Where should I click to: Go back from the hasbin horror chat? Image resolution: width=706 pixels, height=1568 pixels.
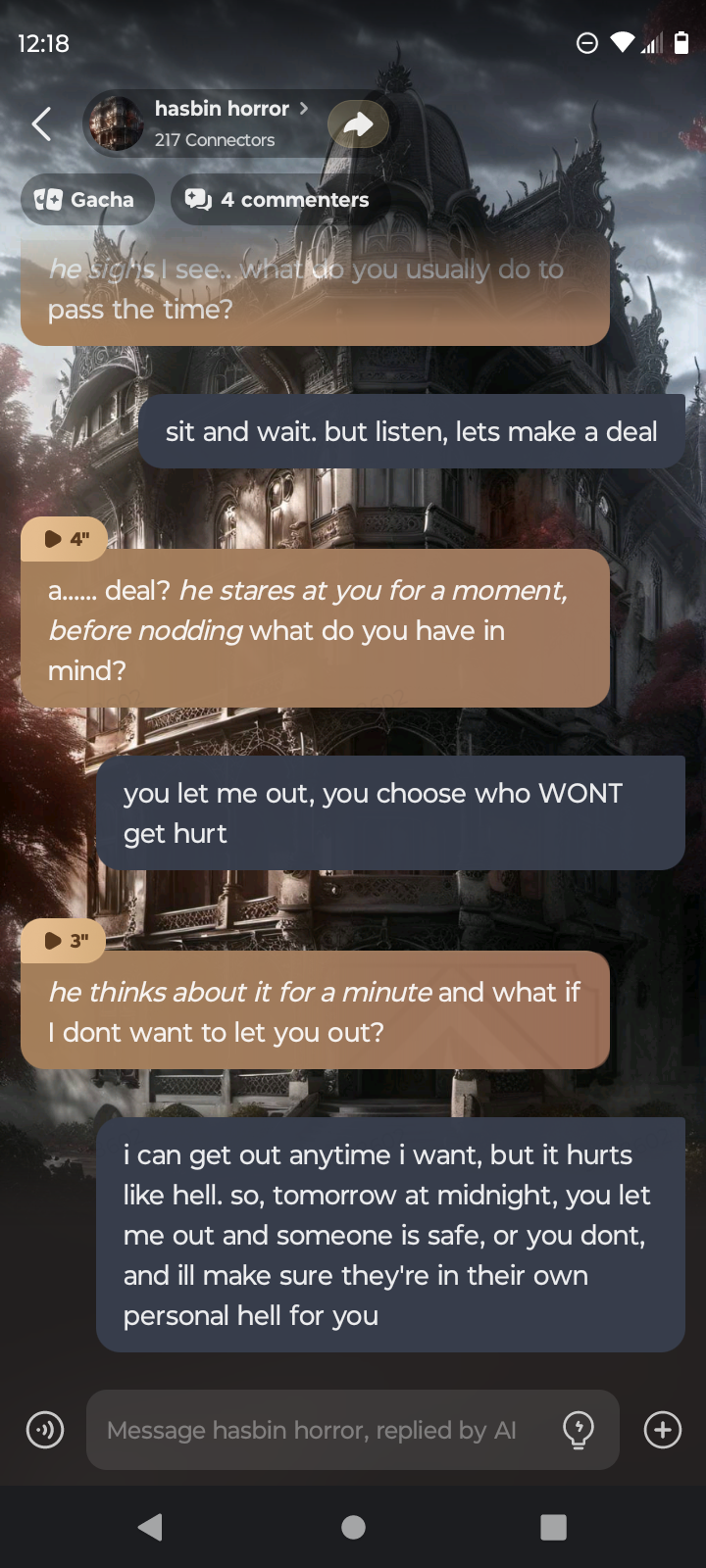41,123
